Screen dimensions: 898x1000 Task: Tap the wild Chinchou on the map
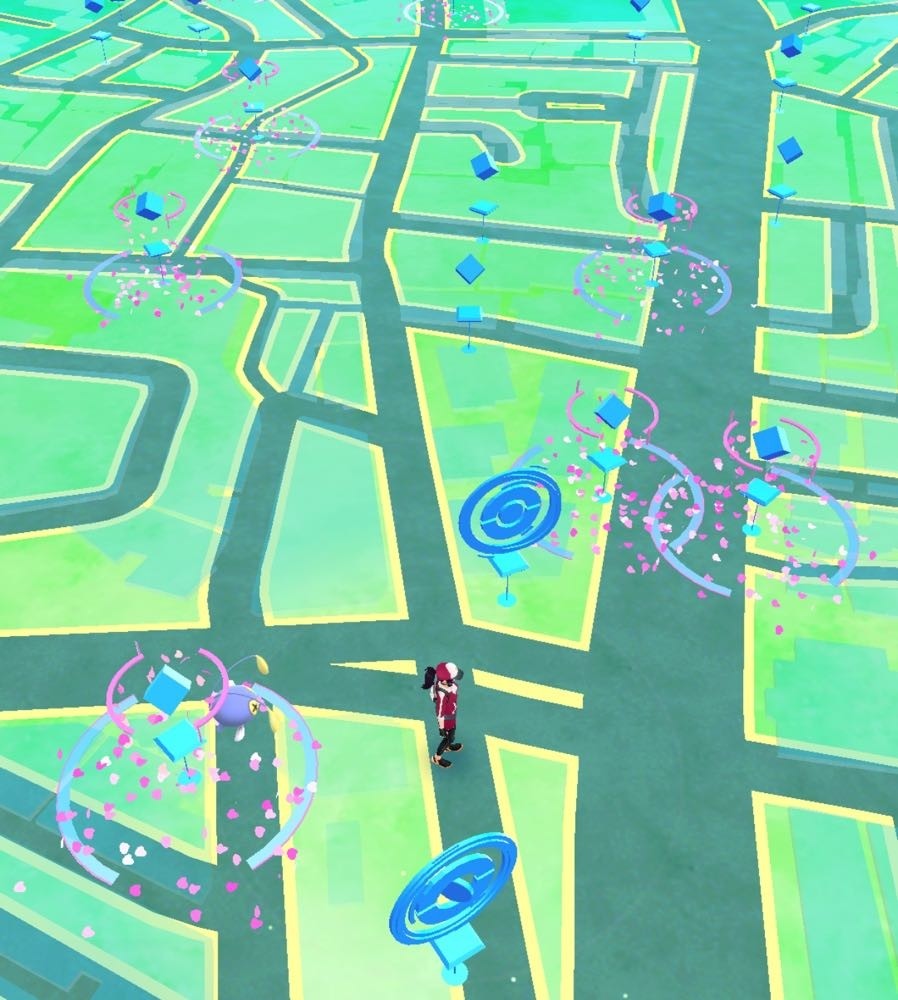point(240,705)
